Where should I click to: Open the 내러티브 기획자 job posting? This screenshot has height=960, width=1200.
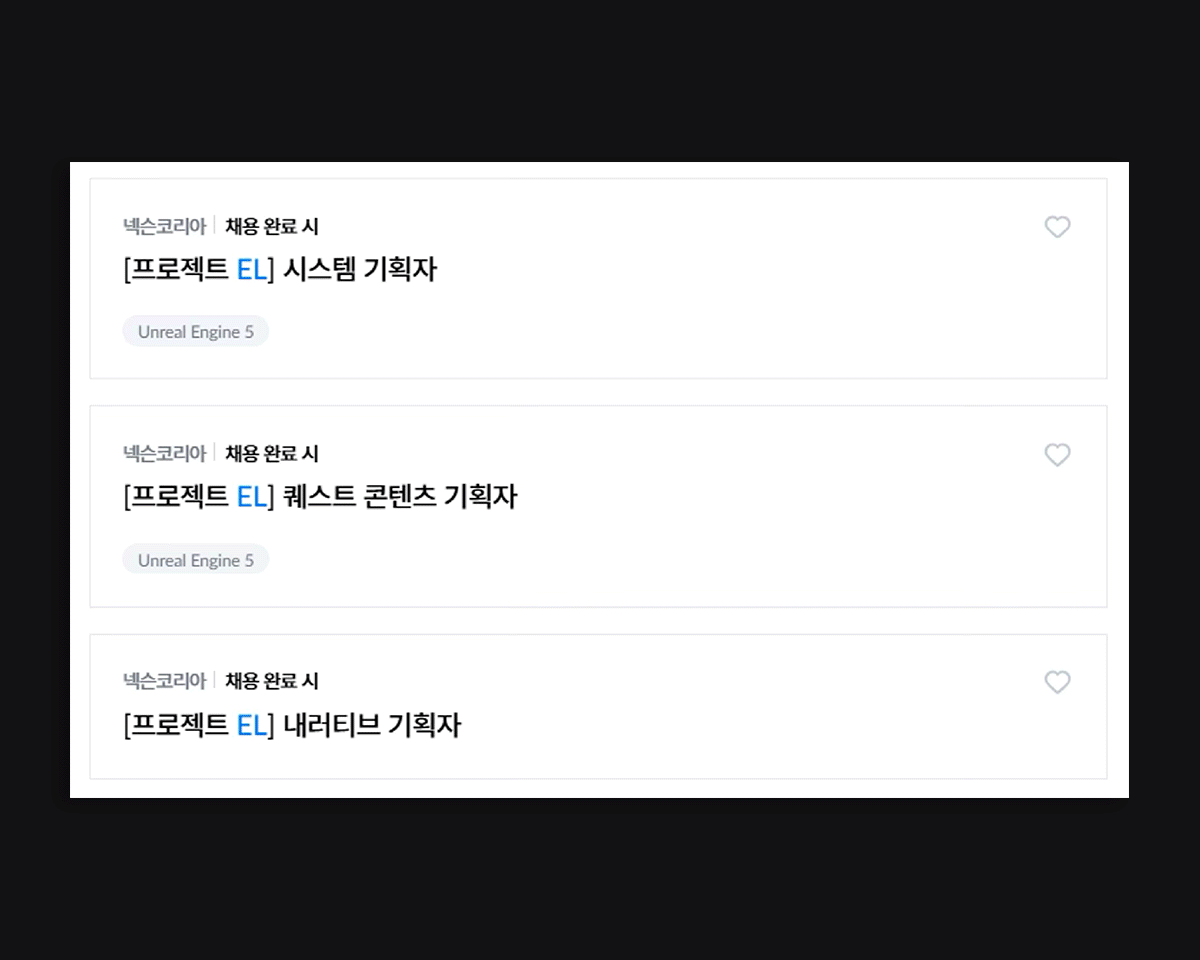pyautogui.click(x=293, y=725)
